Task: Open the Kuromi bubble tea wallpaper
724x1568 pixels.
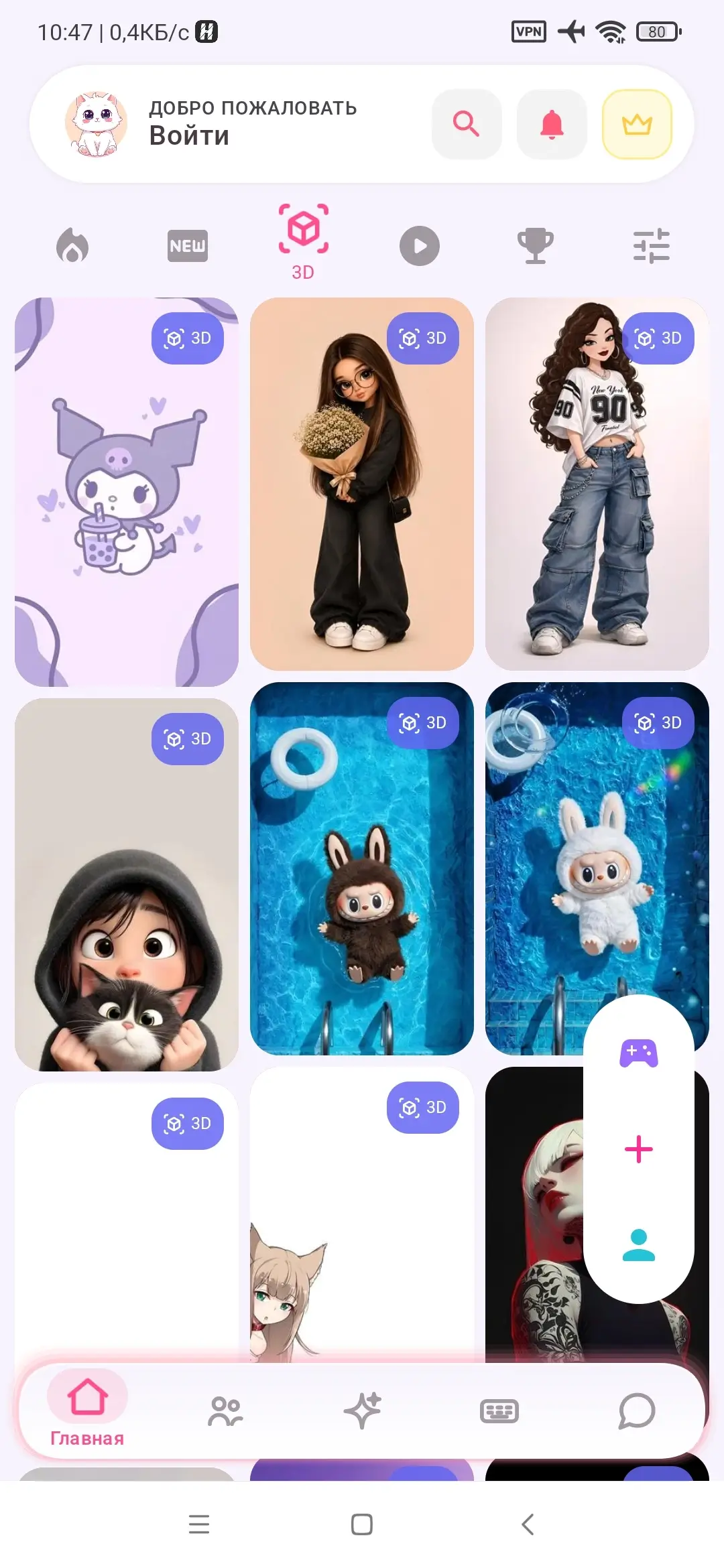Action: [127, 492]
